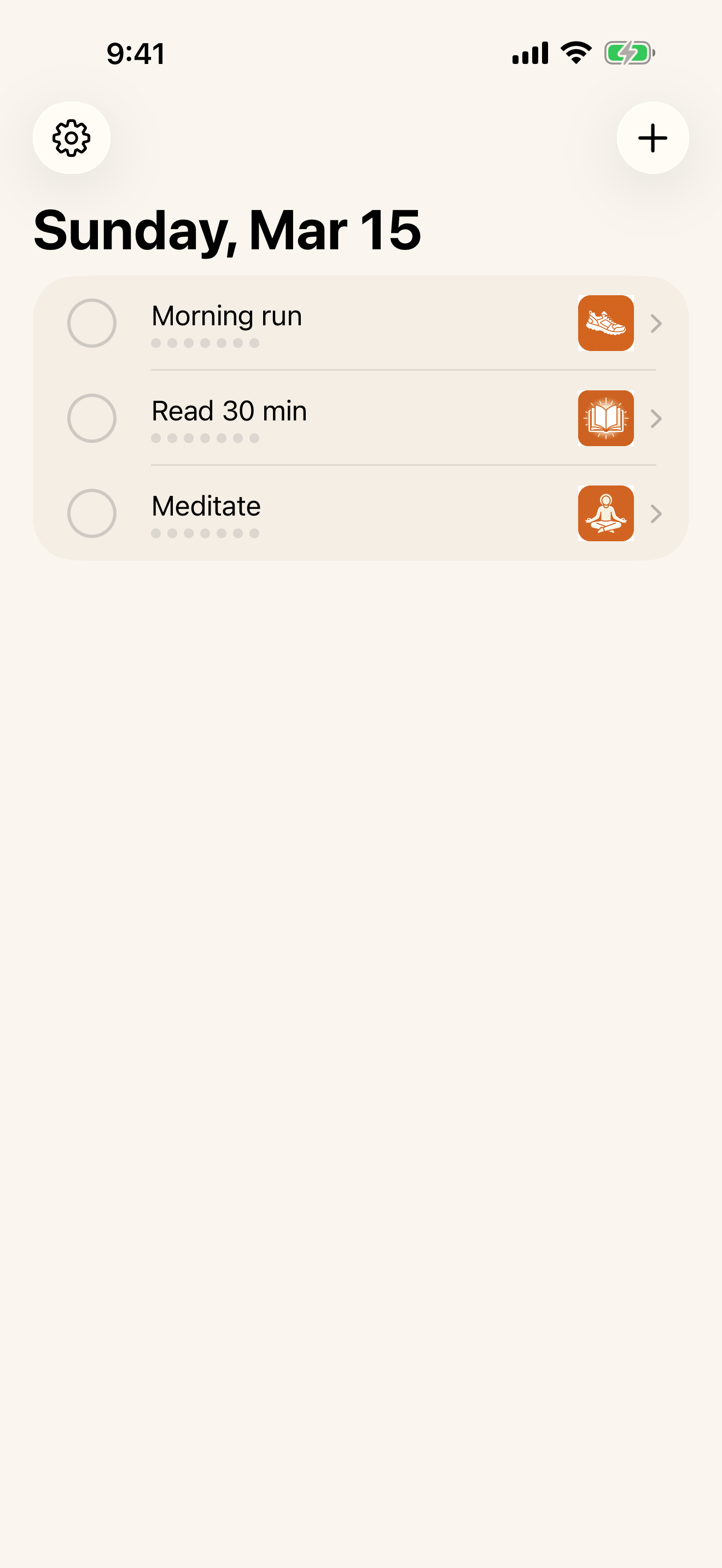Open Read 30 min details
This screenshot has height=1568, width=722.
pyautogui.click(x=655, y=418)
